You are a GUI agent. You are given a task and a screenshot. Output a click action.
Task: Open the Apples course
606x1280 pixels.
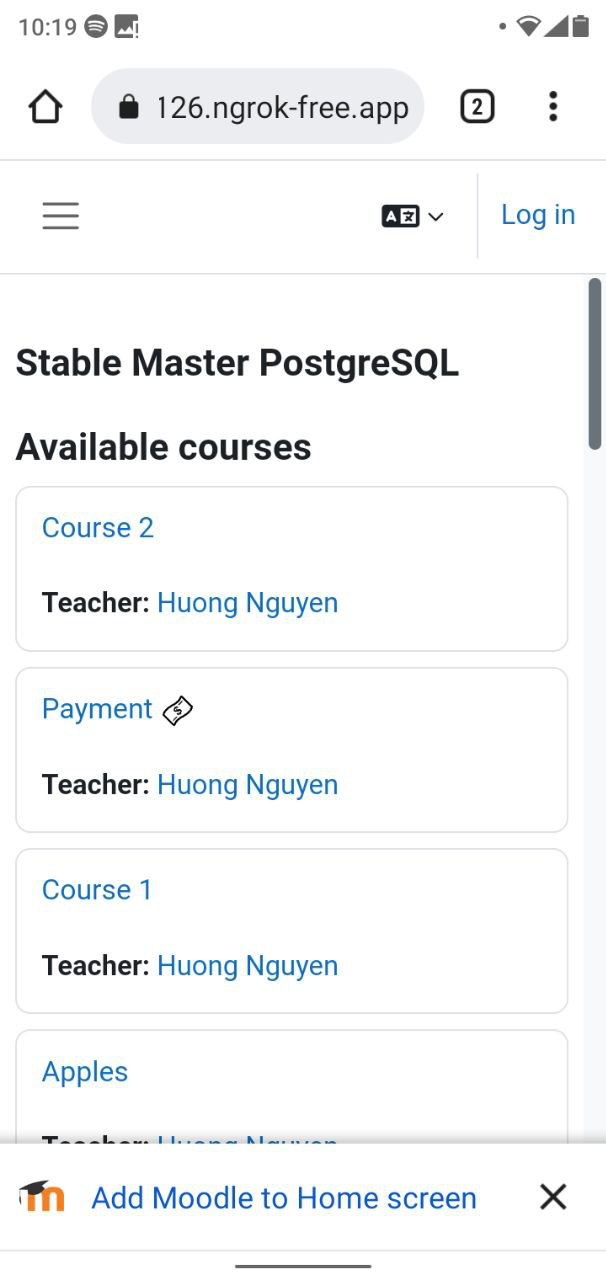pyautogui.click(x=85, y=1072)
